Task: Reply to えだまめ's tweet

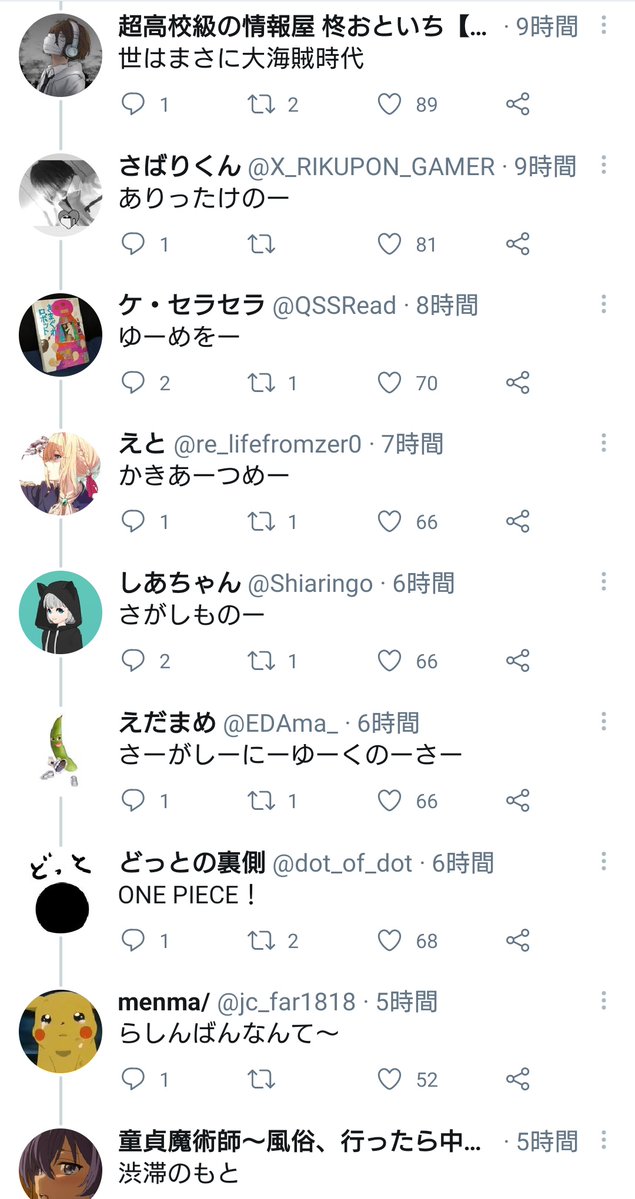Action: (x=133, y=800)
